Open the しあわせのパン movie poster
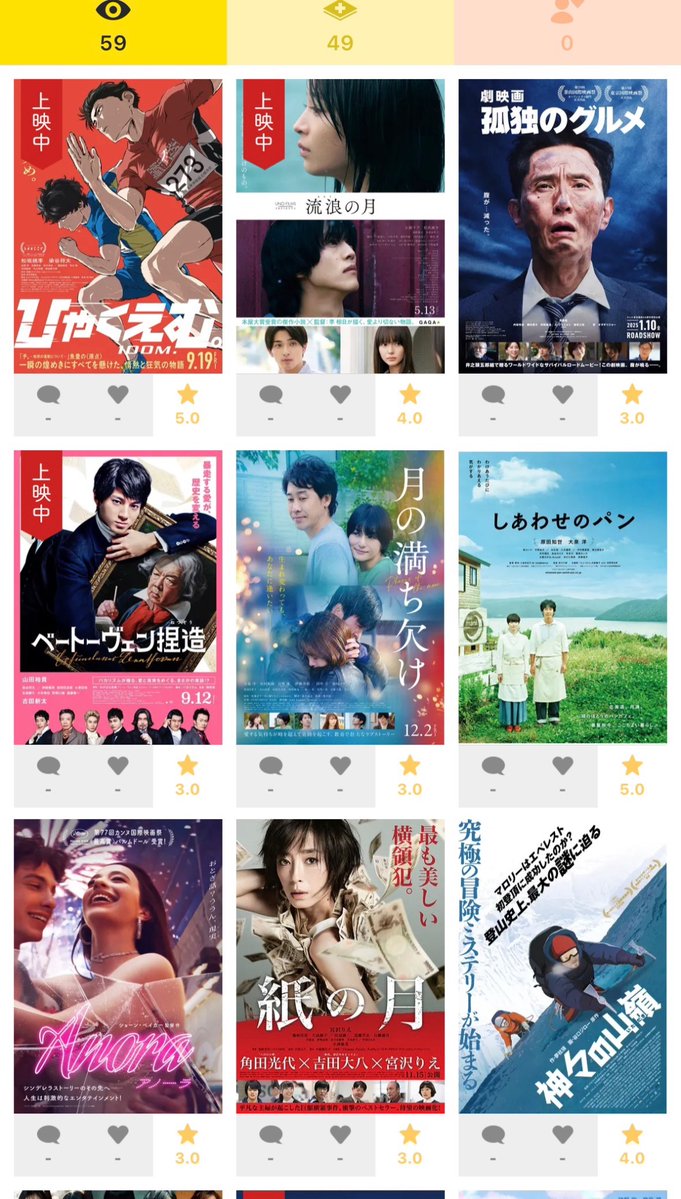Screen dimensions: 681x1199 point(562,597)
